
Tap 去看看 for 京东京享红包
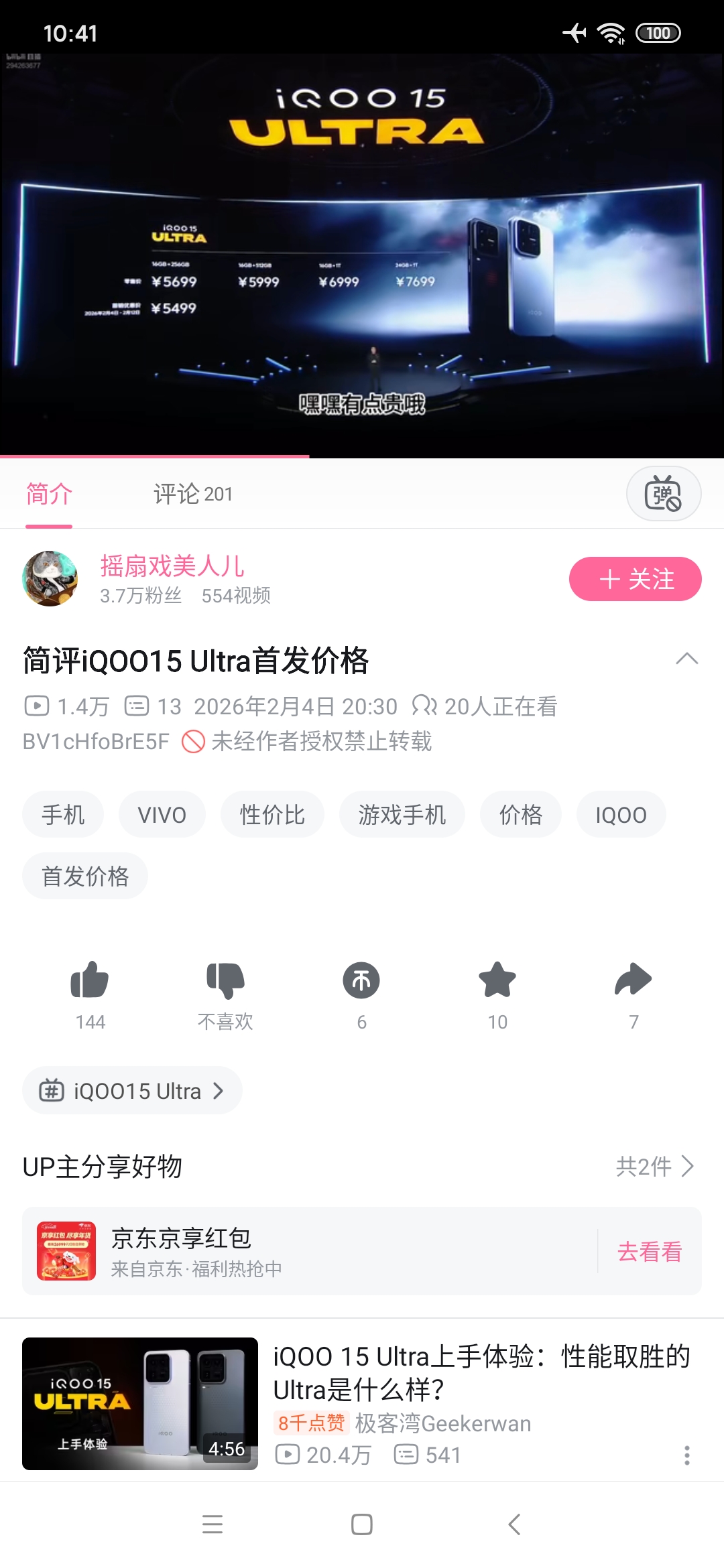[649, 1251]
